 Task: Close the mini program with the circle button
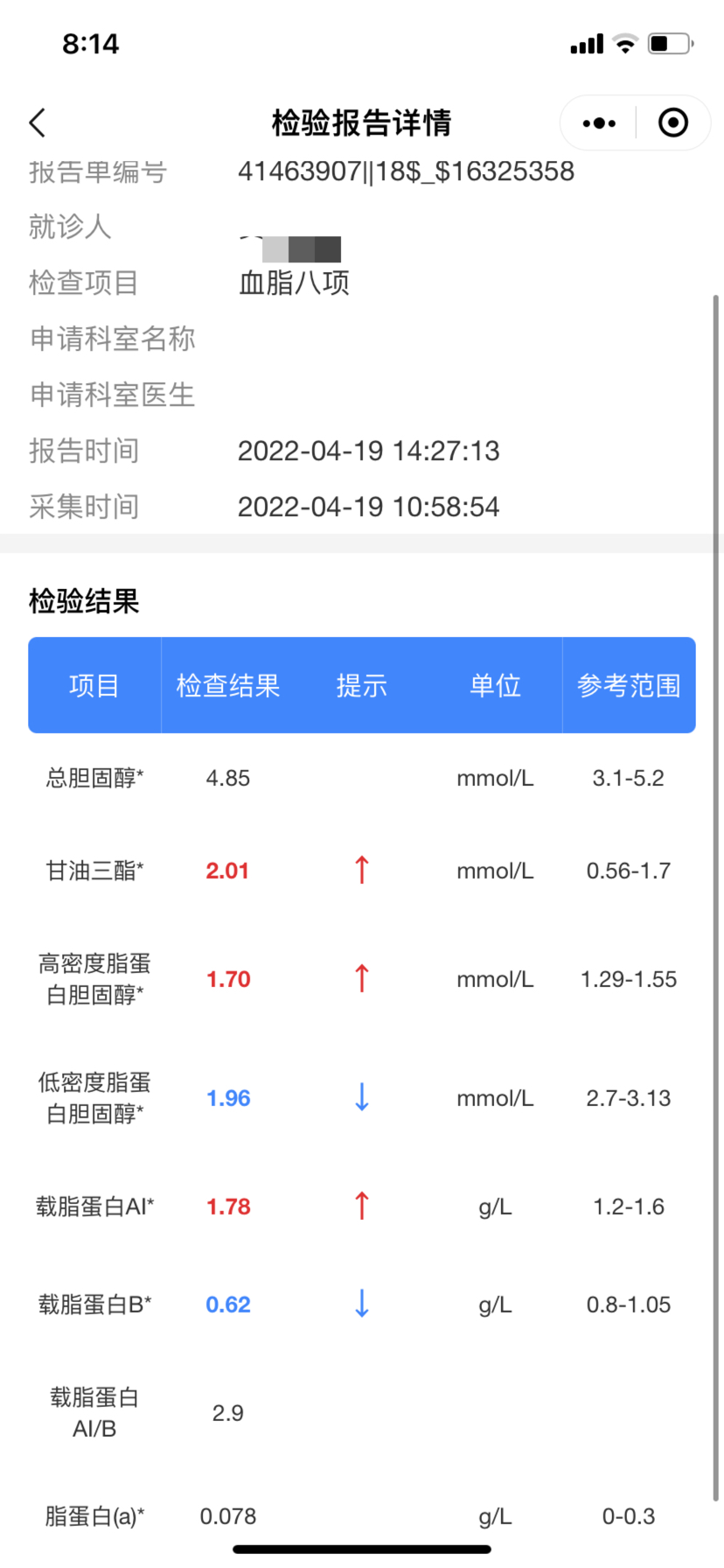(672, 123)
